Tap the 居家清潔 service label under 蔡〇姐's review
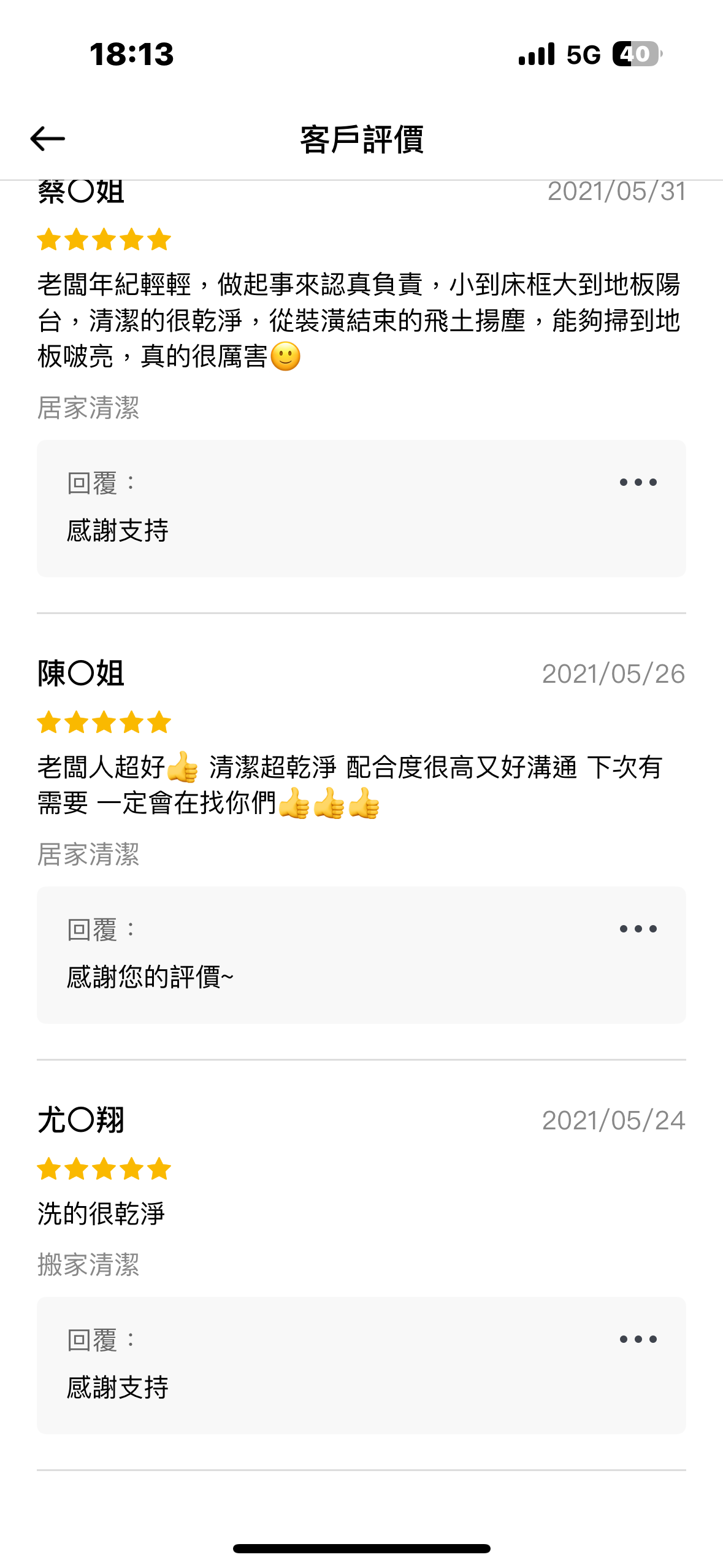The image size is (723, 1568). (88, 408)
